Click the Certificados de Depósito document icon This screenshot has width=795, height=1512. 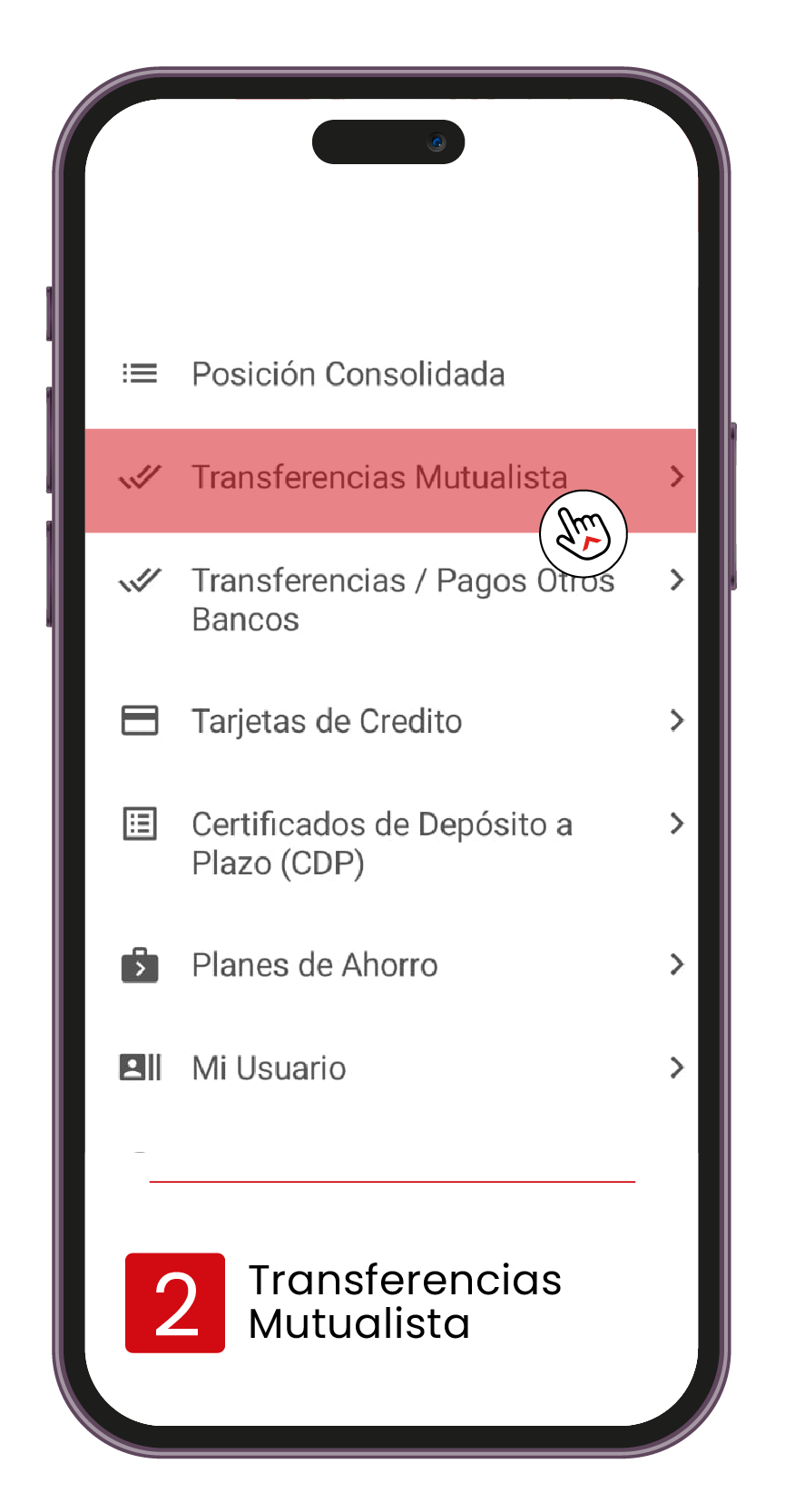pyautogui.click(x=140, y=824)
